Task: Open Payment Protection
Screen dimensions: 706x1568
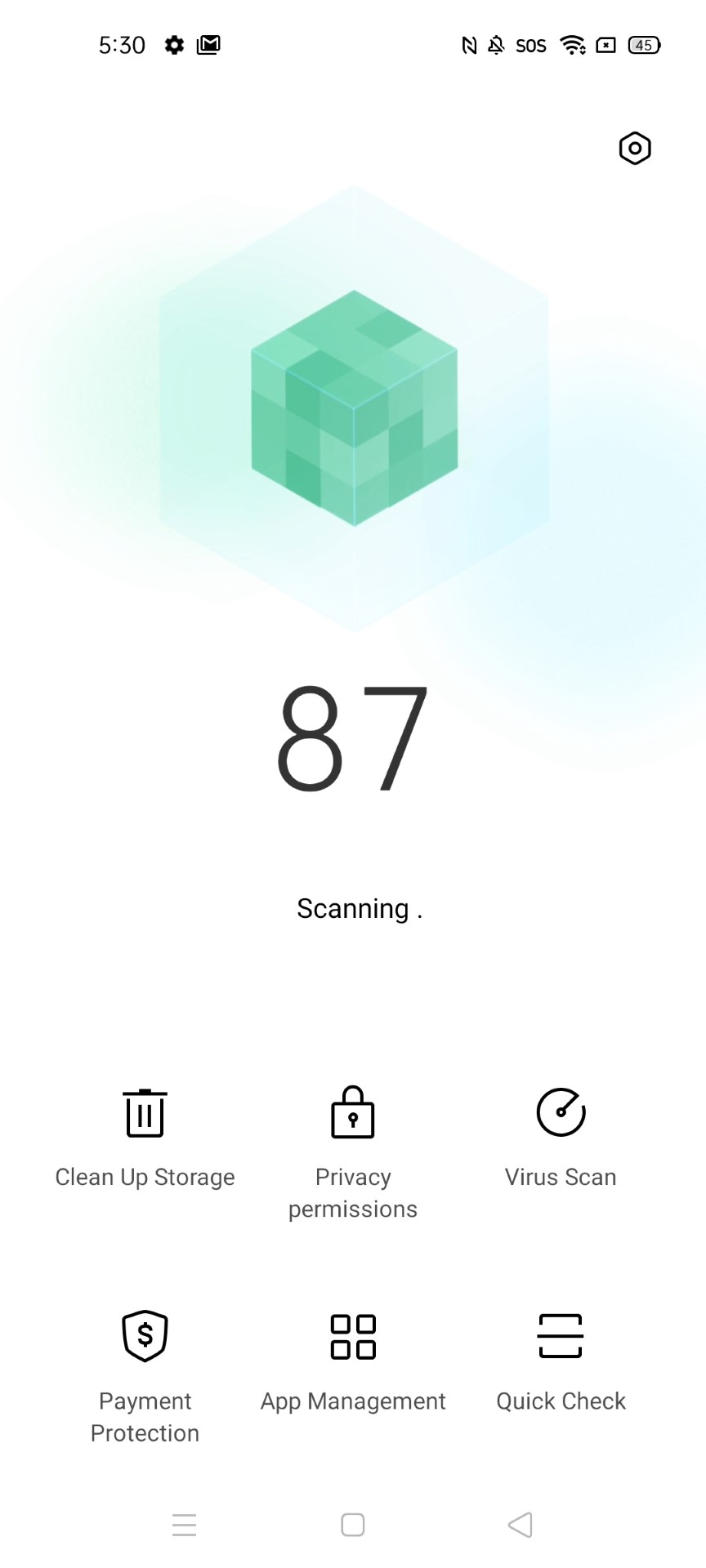Action: (x=145, y=1378)
